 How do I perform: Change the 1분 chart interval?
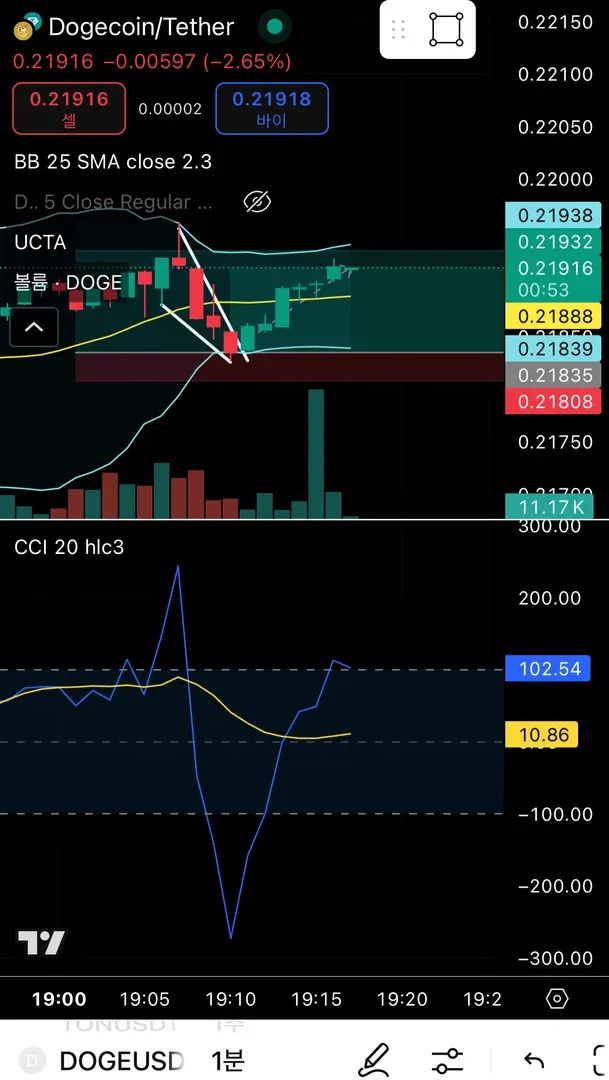pyautogui.click(x=228, y=1060)
